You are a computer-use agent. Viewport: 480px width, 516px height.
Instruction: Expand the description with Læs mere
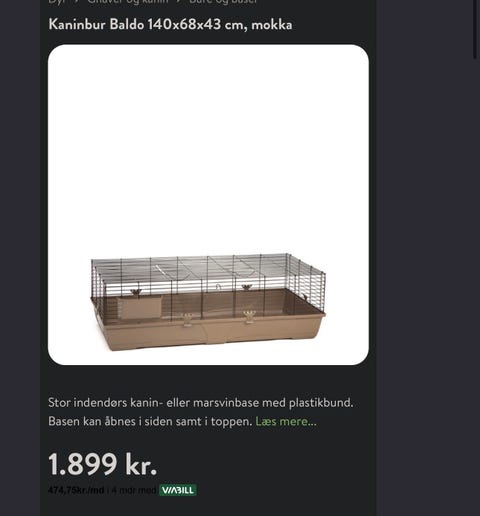click(286, 422)
